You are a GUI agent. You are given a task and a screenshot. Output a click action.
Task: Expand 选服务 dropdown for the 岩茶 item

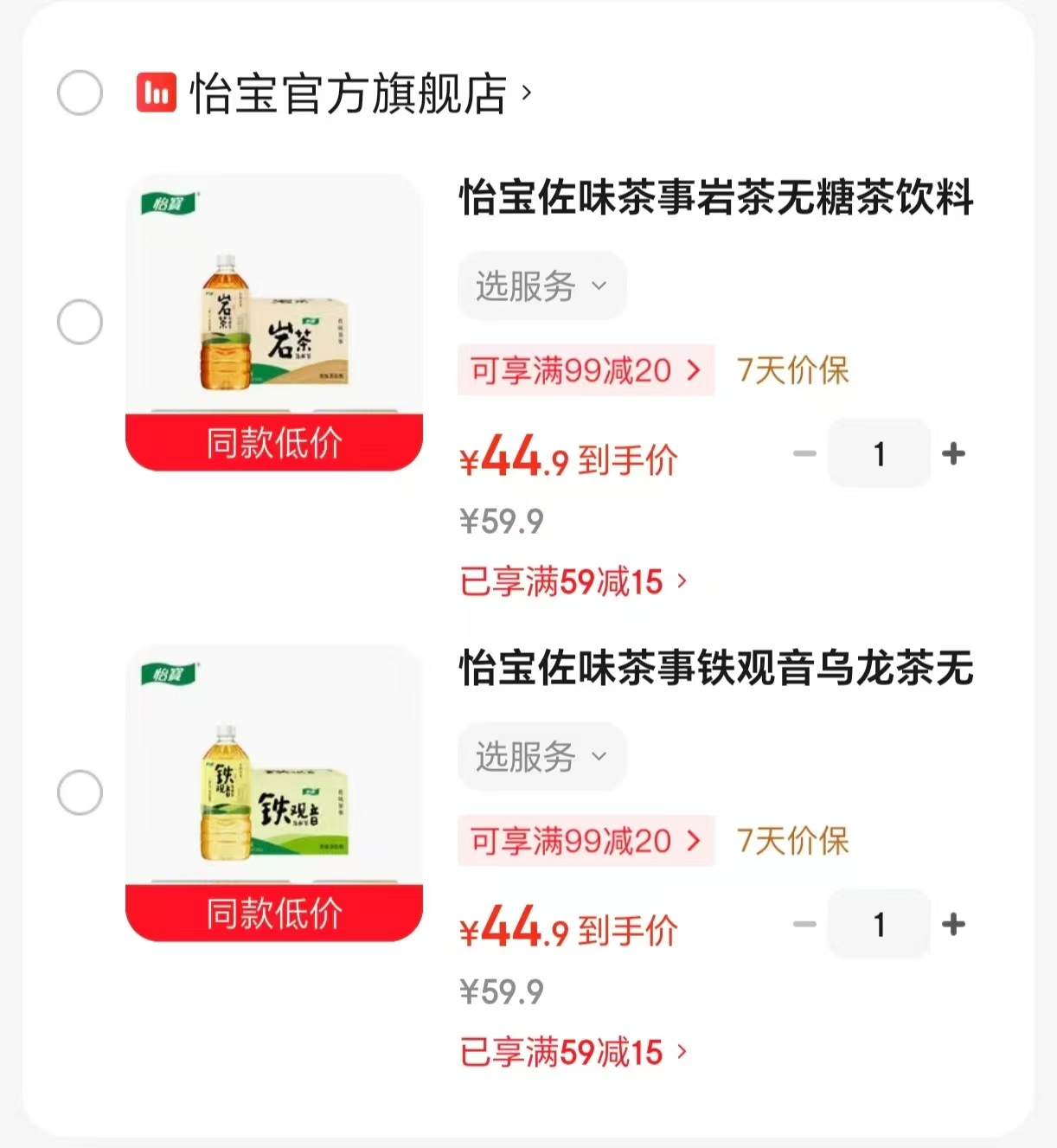[x=541, y=285]
